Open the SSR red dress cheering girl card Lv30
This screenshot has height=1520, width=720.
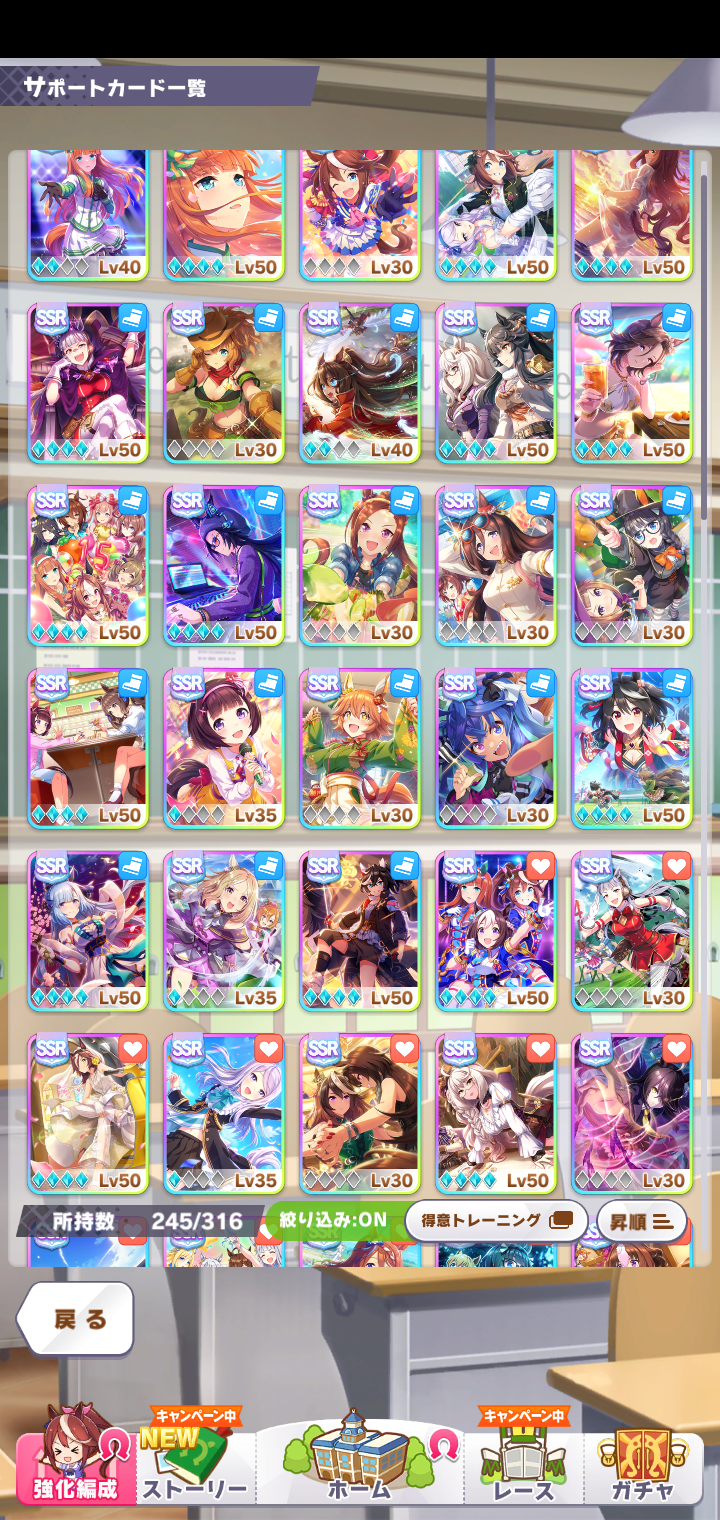coord(632,931)
